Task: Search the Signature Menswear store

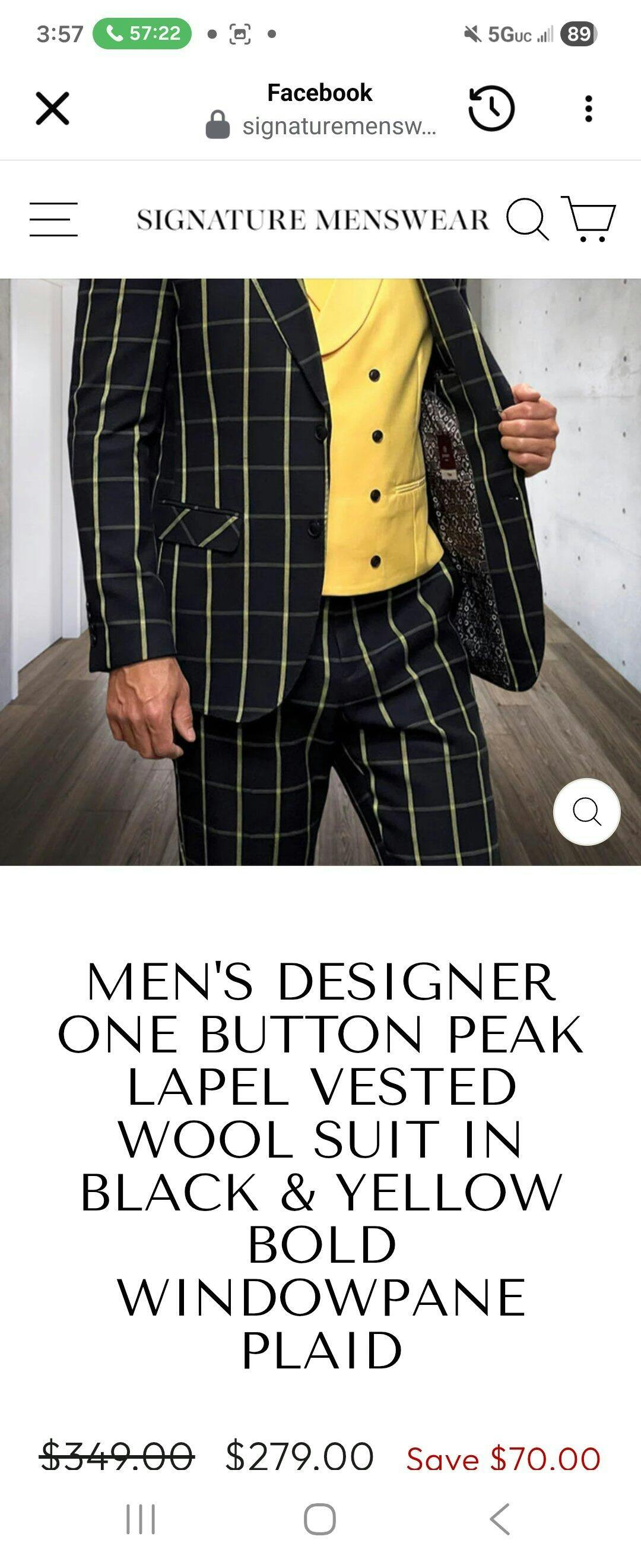Action: pos(527,219)
